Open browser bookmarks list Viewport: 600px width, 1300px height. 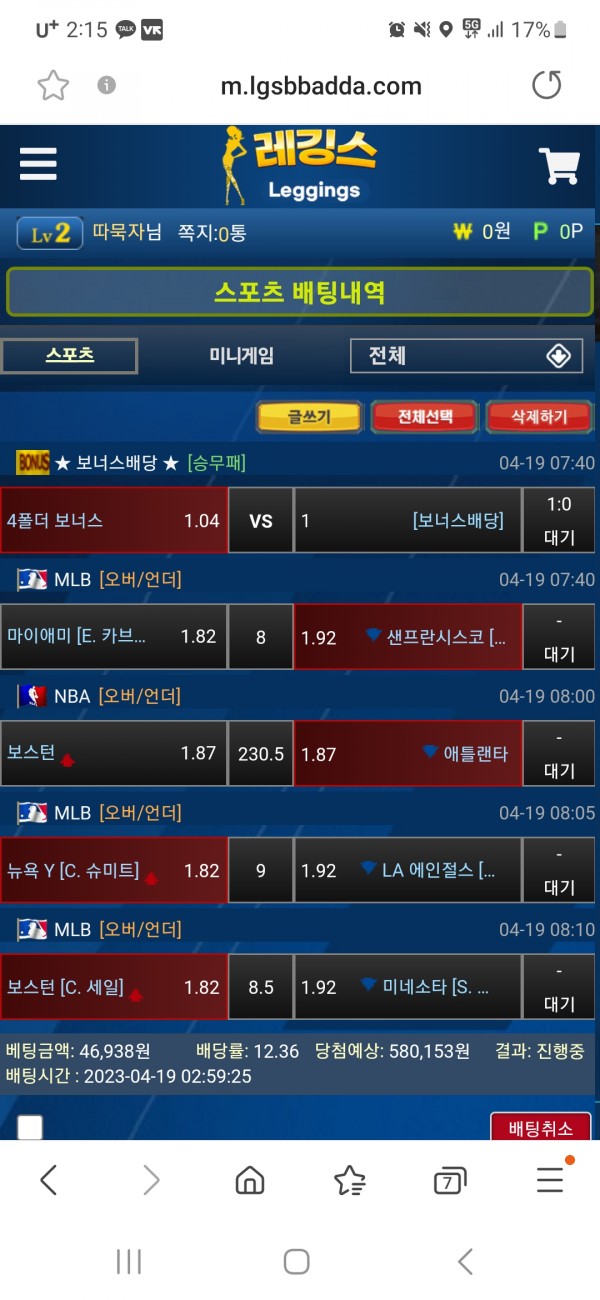coord(349,1181)
